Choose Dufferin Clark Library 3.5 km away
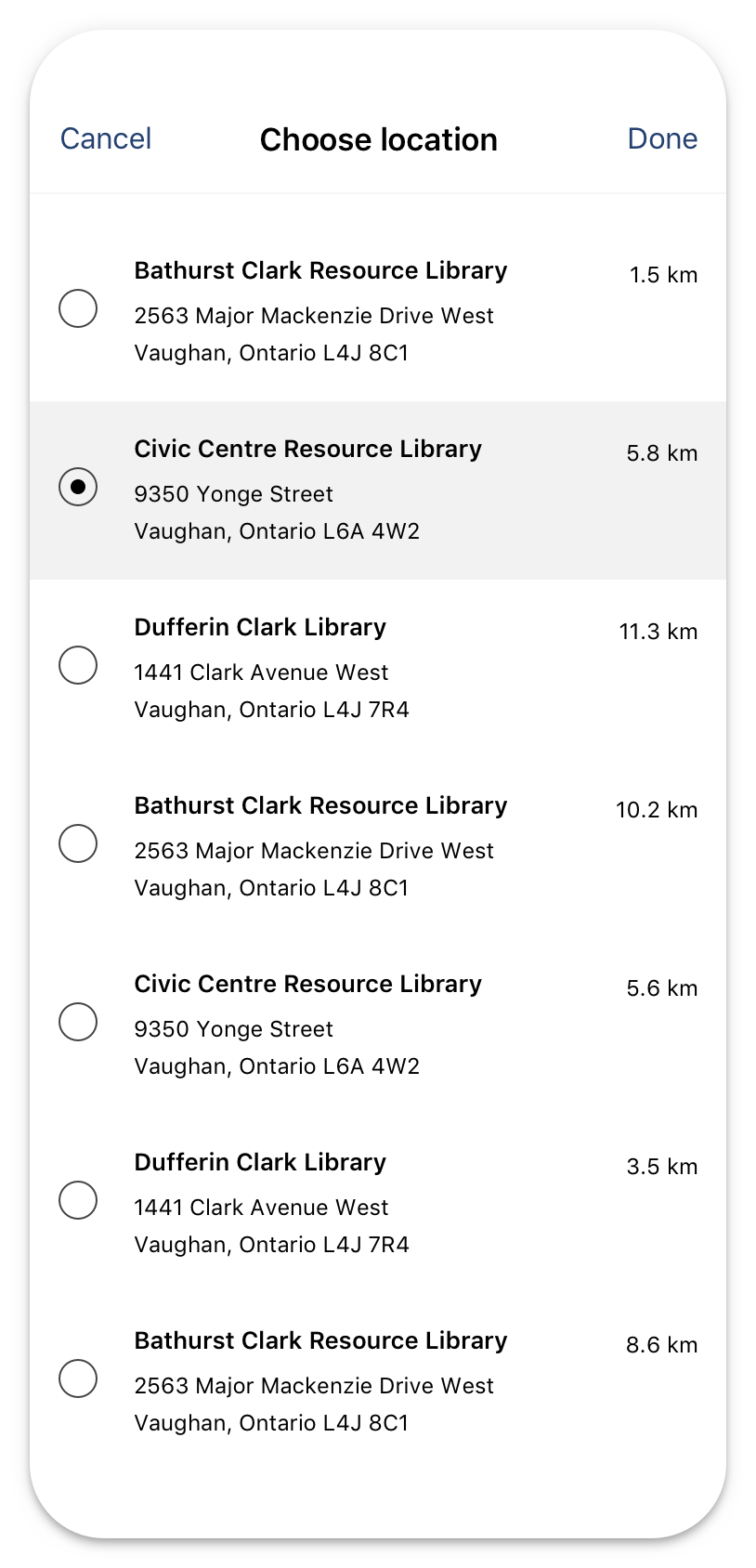The width and height of the screenshot is (756, 1568). [378, 1204]
